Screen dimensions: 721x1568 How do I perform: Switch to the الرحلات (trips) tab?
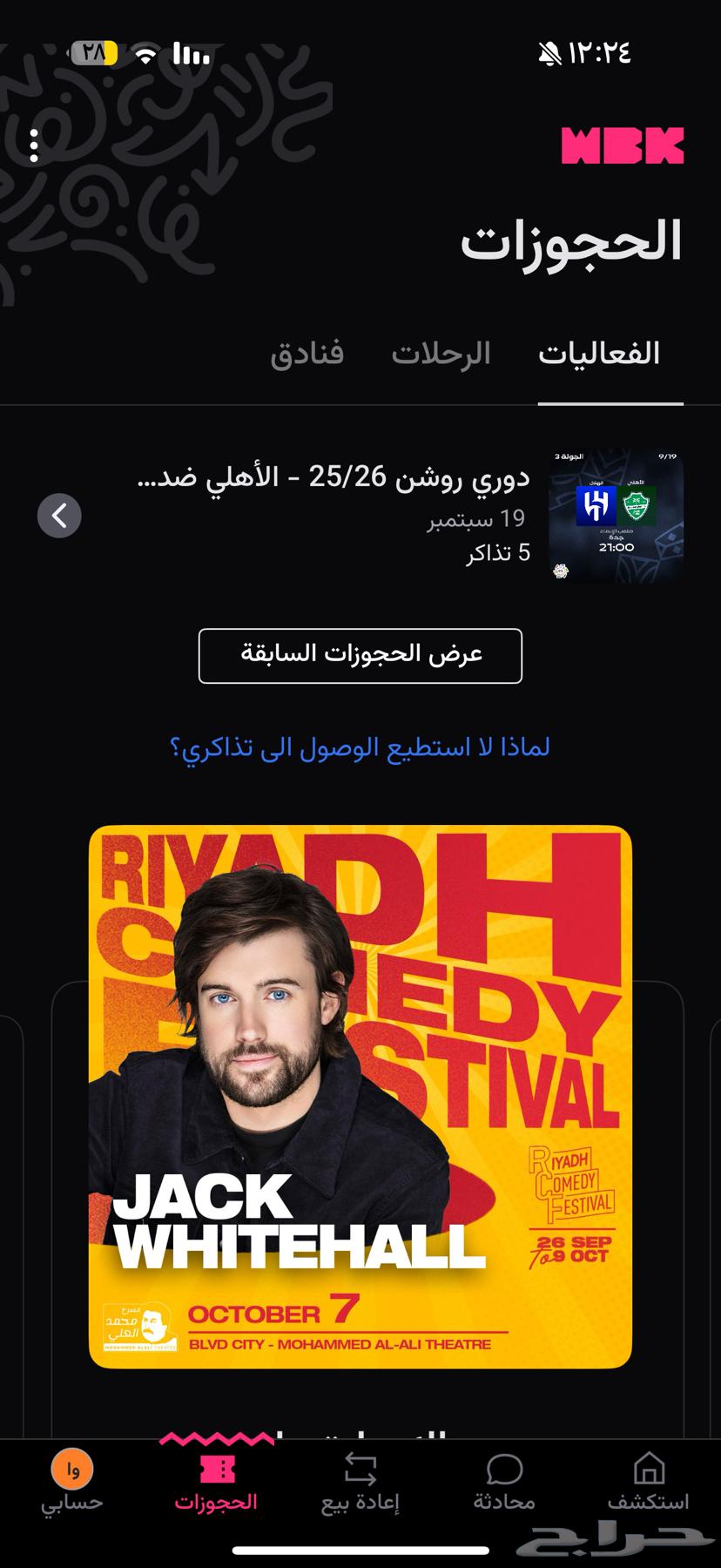[446, 353]
